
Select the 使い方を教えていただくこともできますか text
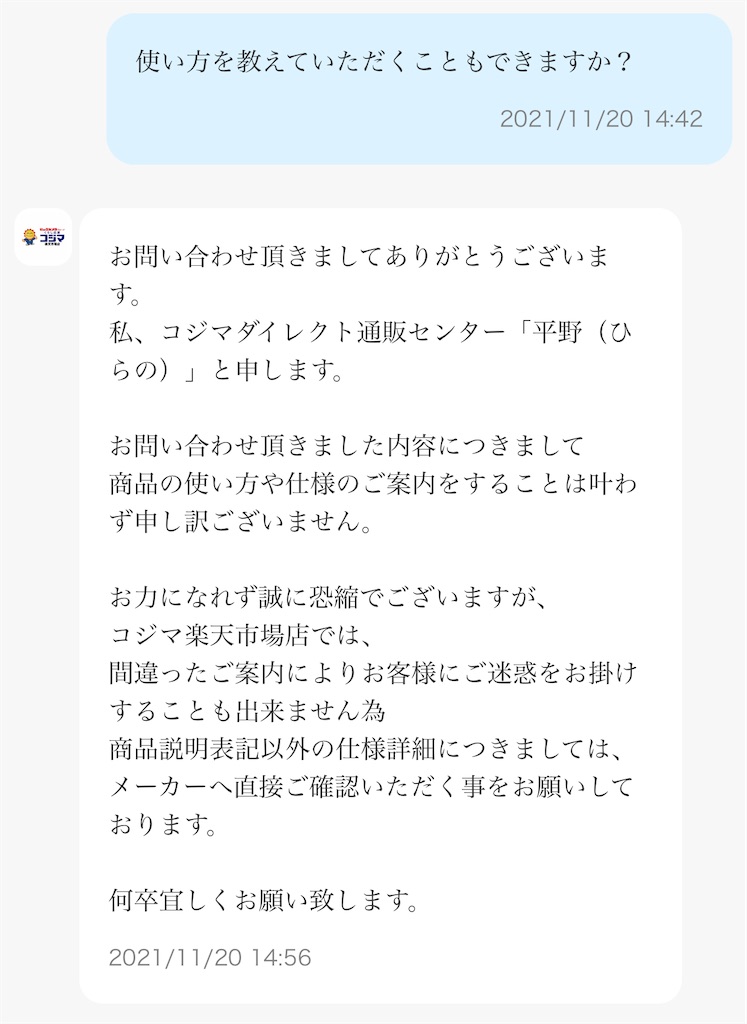[x=386, y=62]
